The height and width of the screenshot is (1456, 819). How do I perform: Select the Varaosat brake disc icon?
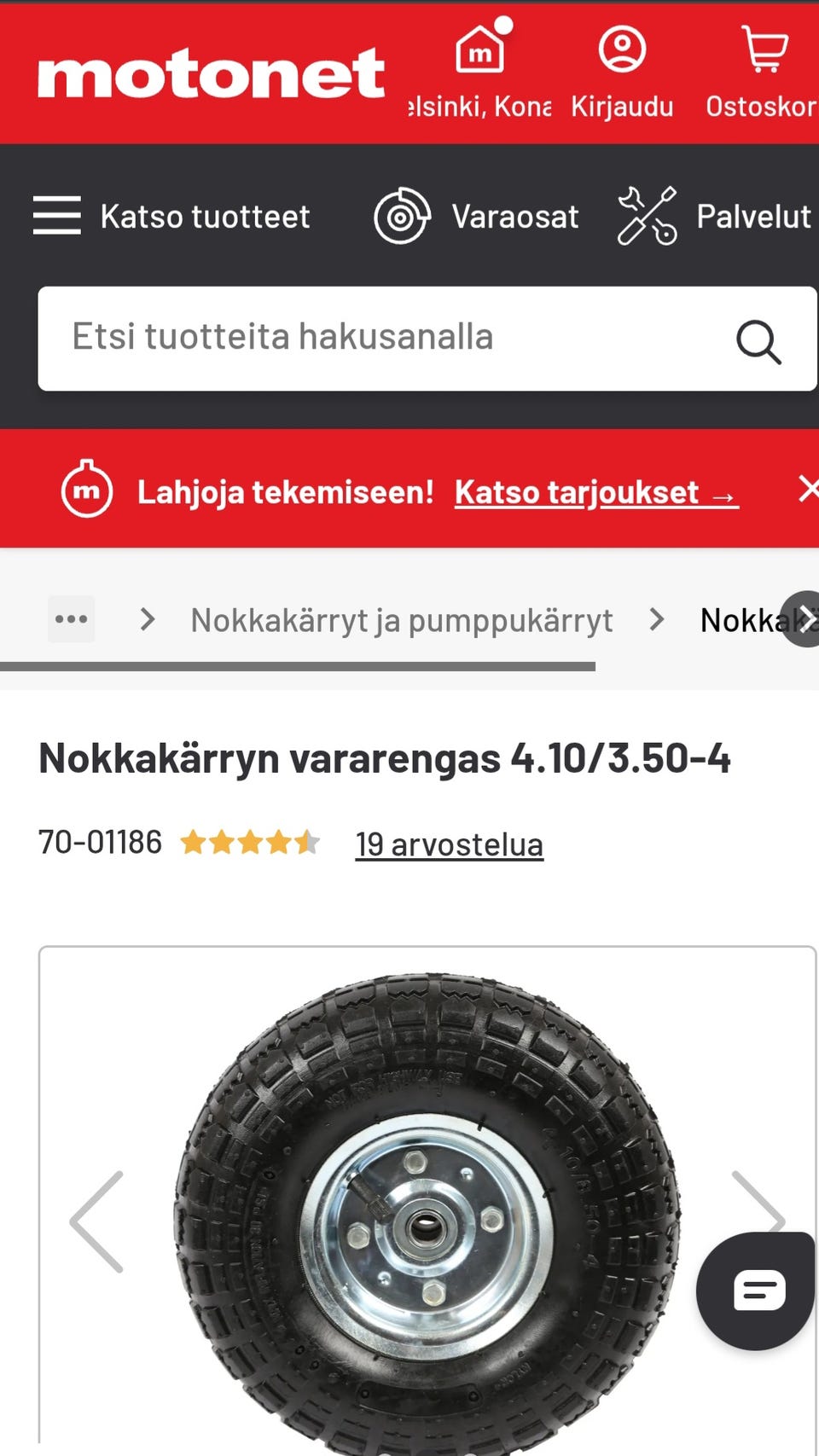pos(401,216)
